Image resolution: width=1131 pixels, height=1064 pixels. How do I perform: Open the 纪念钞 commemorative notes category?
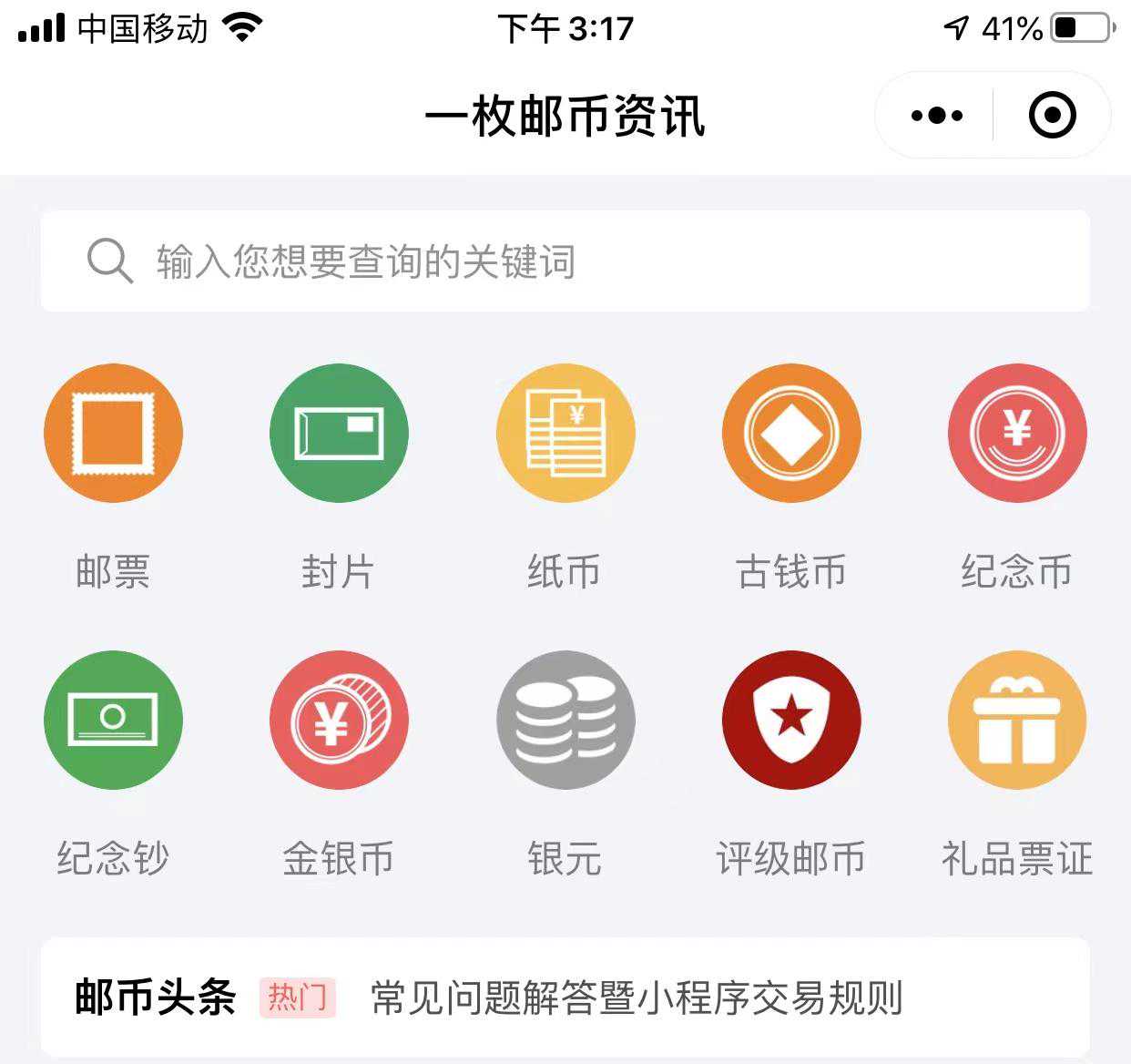(113, 720)
